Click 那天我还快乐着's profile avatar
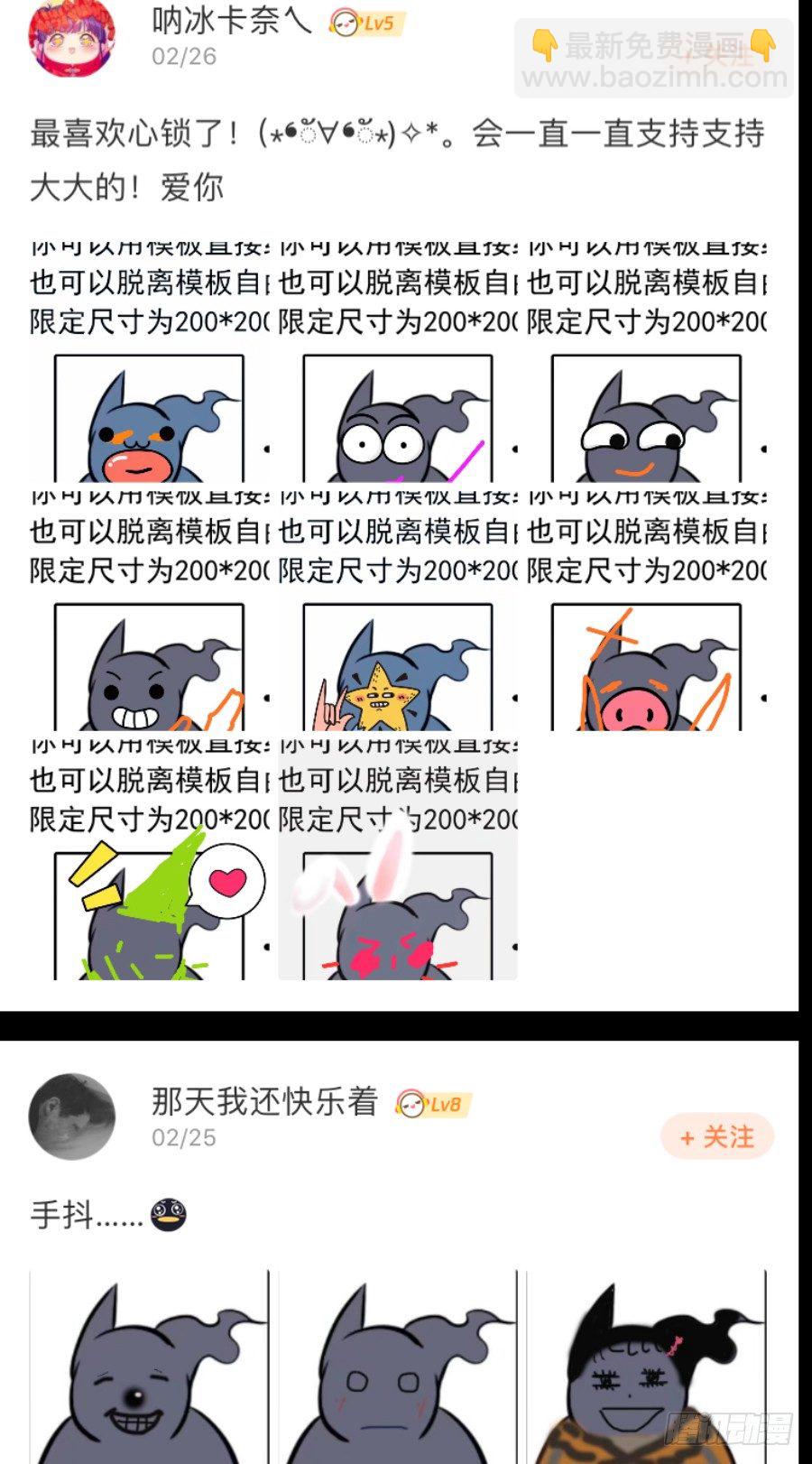 tap(70, 1119)
